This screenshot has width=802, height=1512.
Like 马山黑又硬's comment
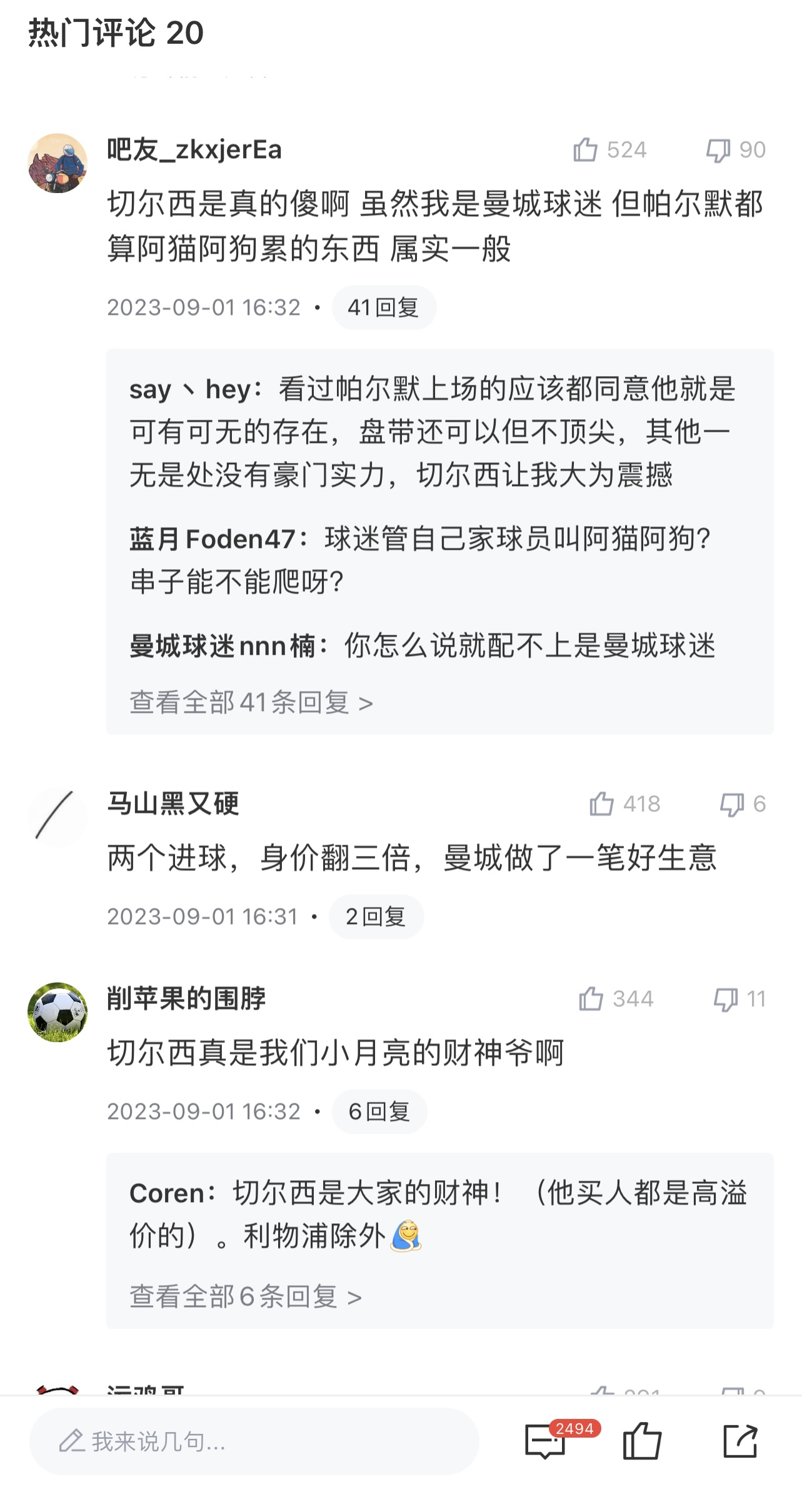601,804
